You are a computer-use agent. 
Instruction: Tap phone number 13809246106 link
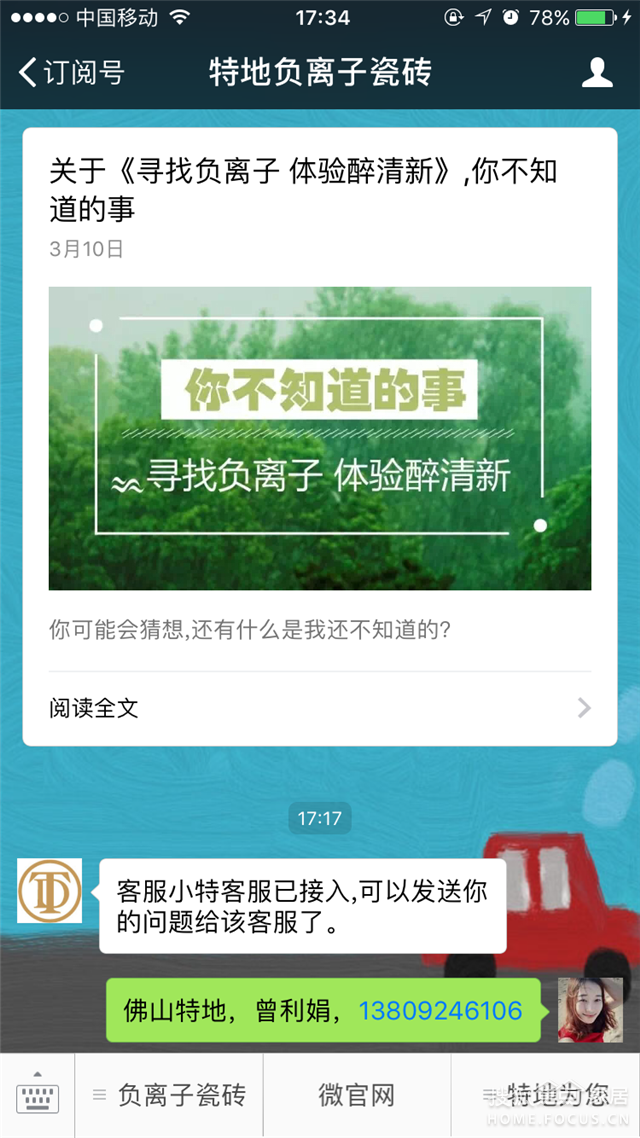pyautogui.click(x=440, y=1010)
